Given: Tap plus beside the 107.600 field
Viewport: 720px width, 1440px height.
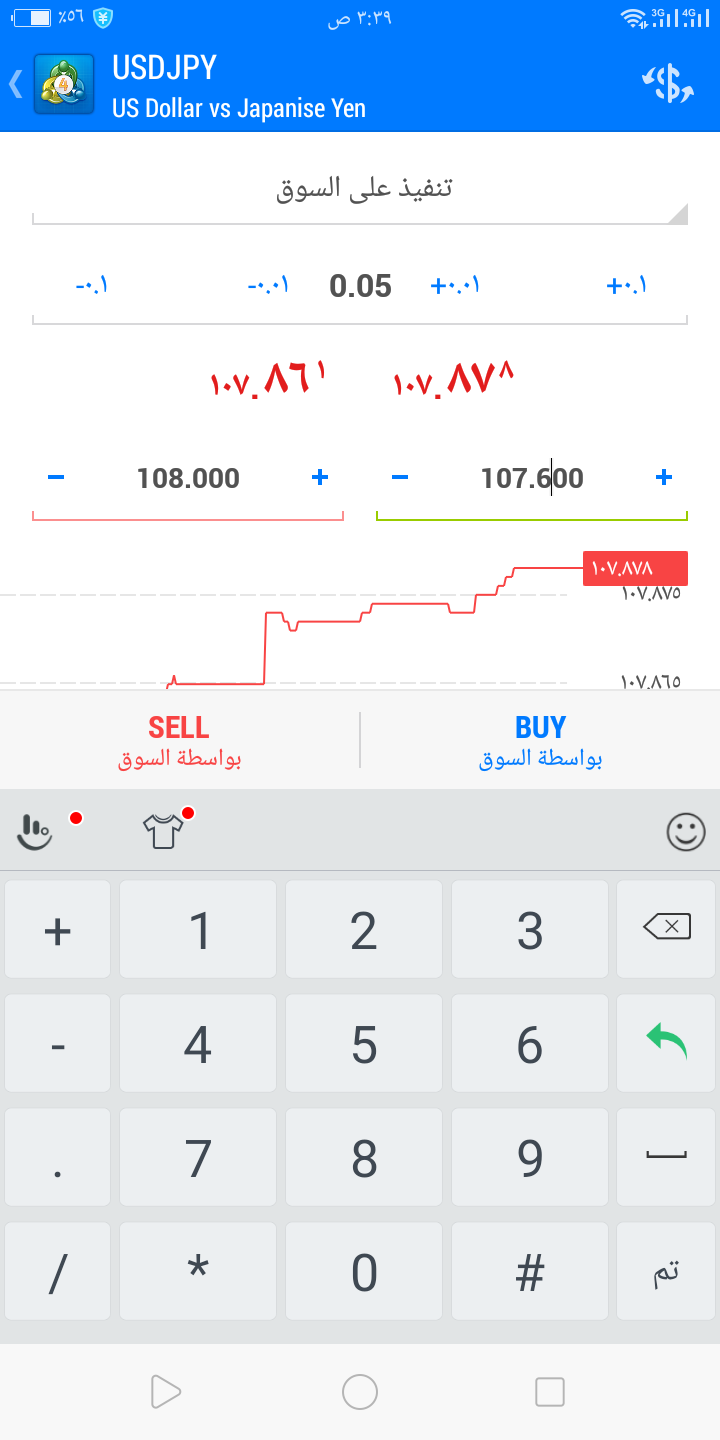Looking at the screenshot, I should pyautogui.click(x=663, y=478).
